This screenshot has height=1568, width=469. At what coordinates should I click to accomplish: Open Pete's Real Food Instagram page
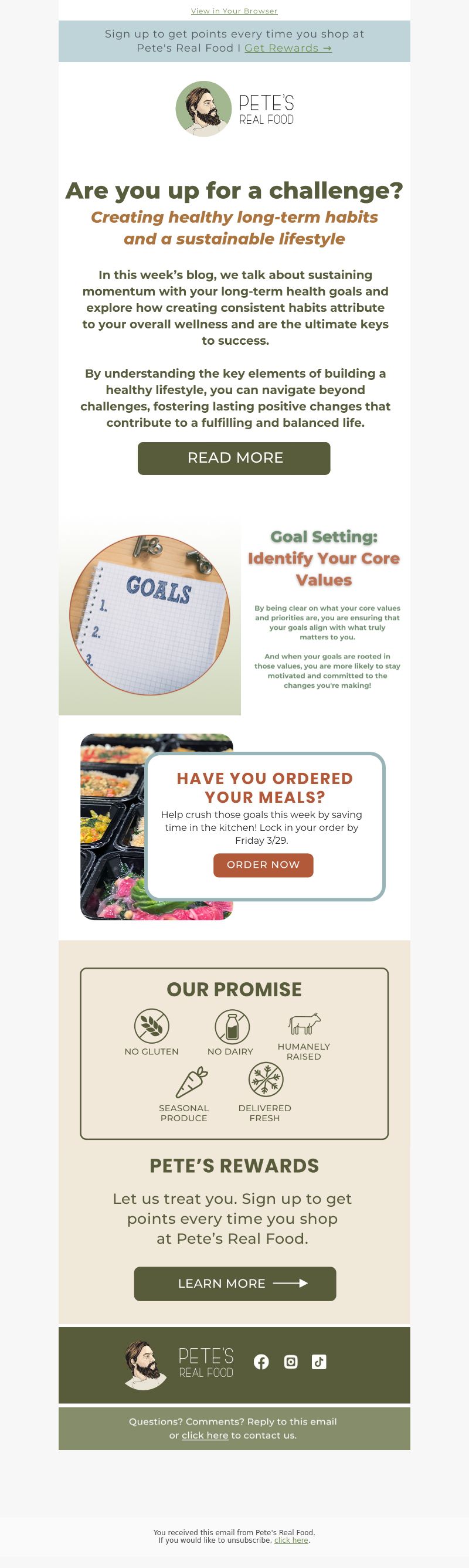pyautogui.click(x=291, y=1362)
